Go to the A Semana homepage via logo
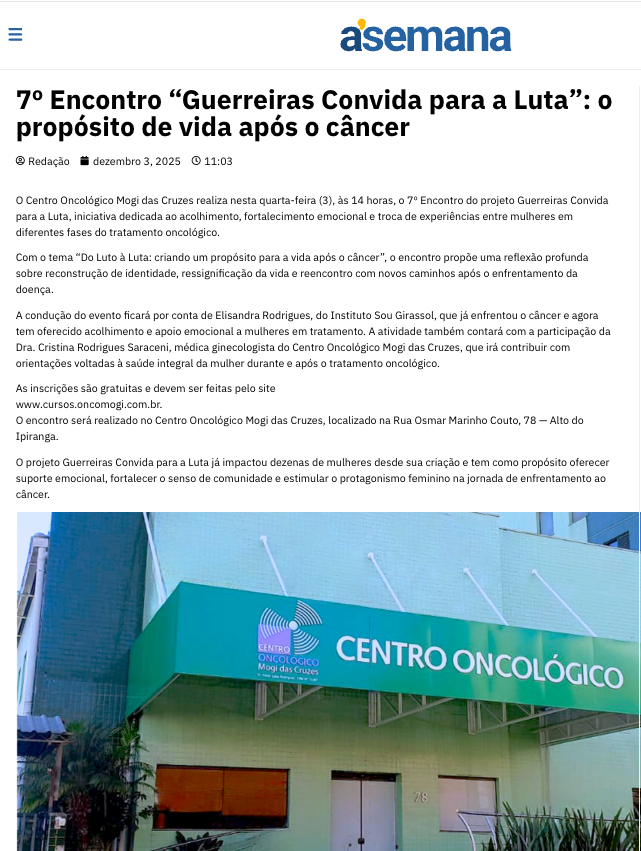 pyautogui.click(x=425, y=37)
